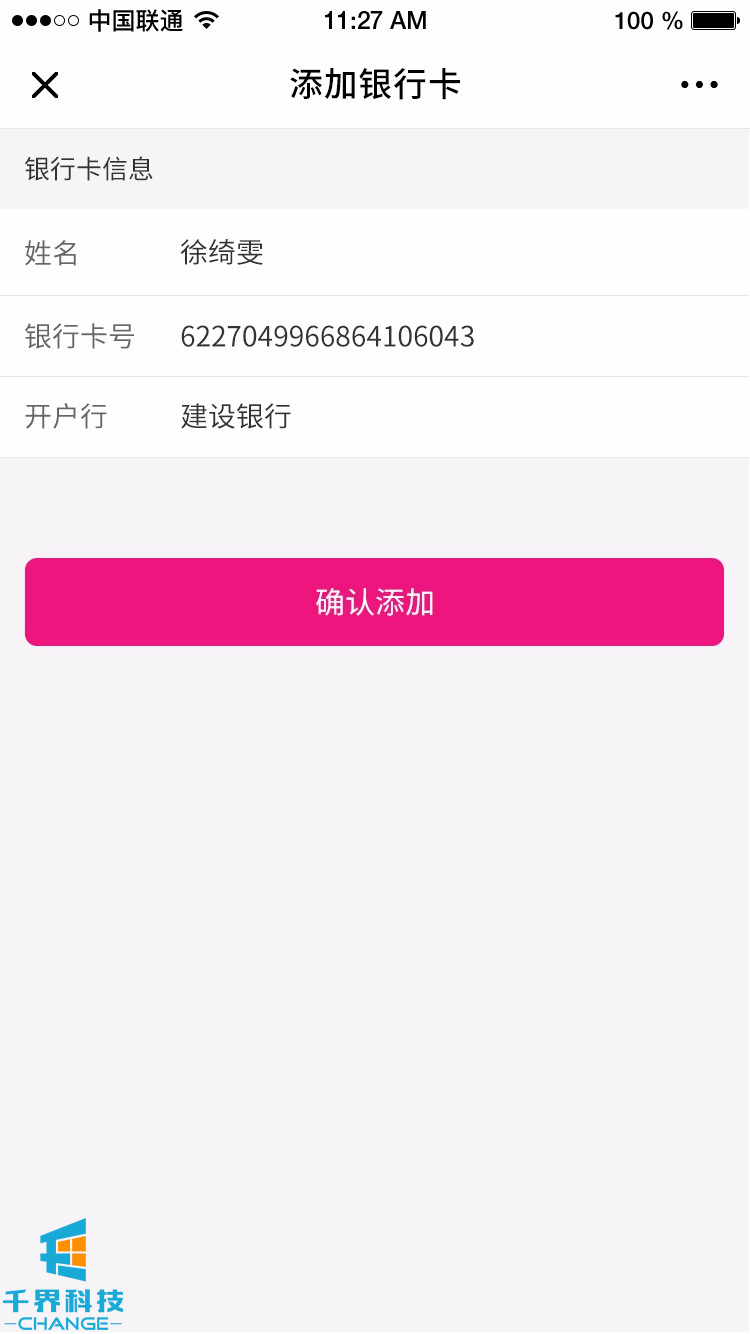Confirm with the 确认添加 button
This screenshot has height=1334, width=750.
(x=374, y=602)
